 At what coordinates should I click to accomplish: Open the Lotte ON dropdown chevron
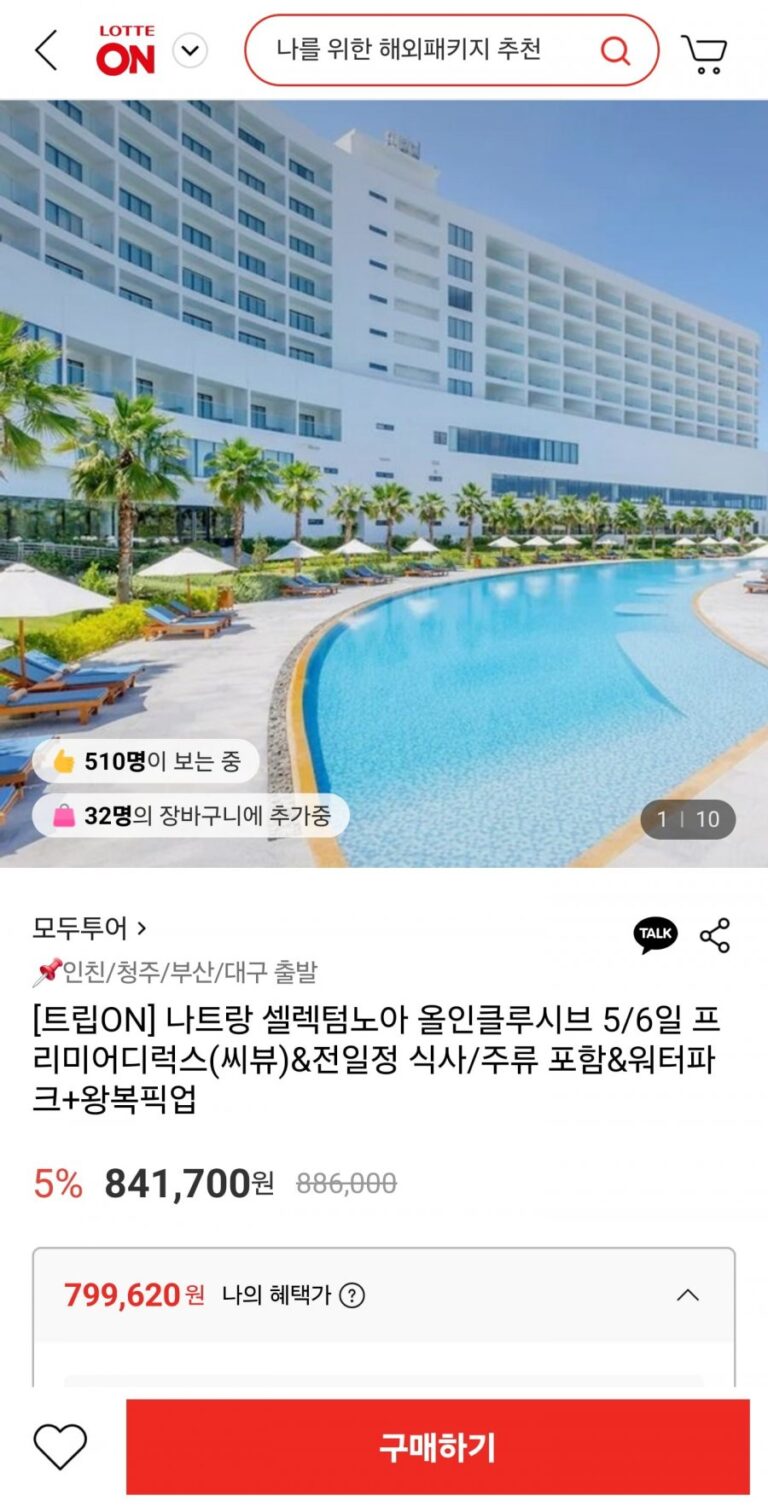point(190,50)
